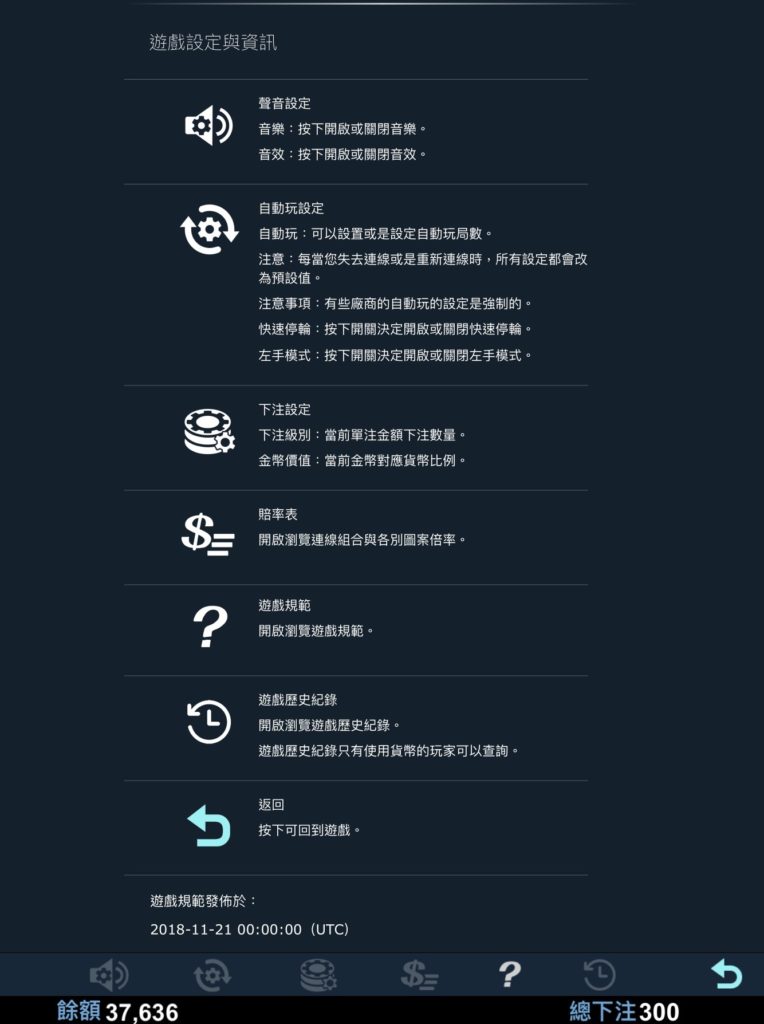
Task: Open bet settings chip icon in toolbar
Action: [317, 974]
